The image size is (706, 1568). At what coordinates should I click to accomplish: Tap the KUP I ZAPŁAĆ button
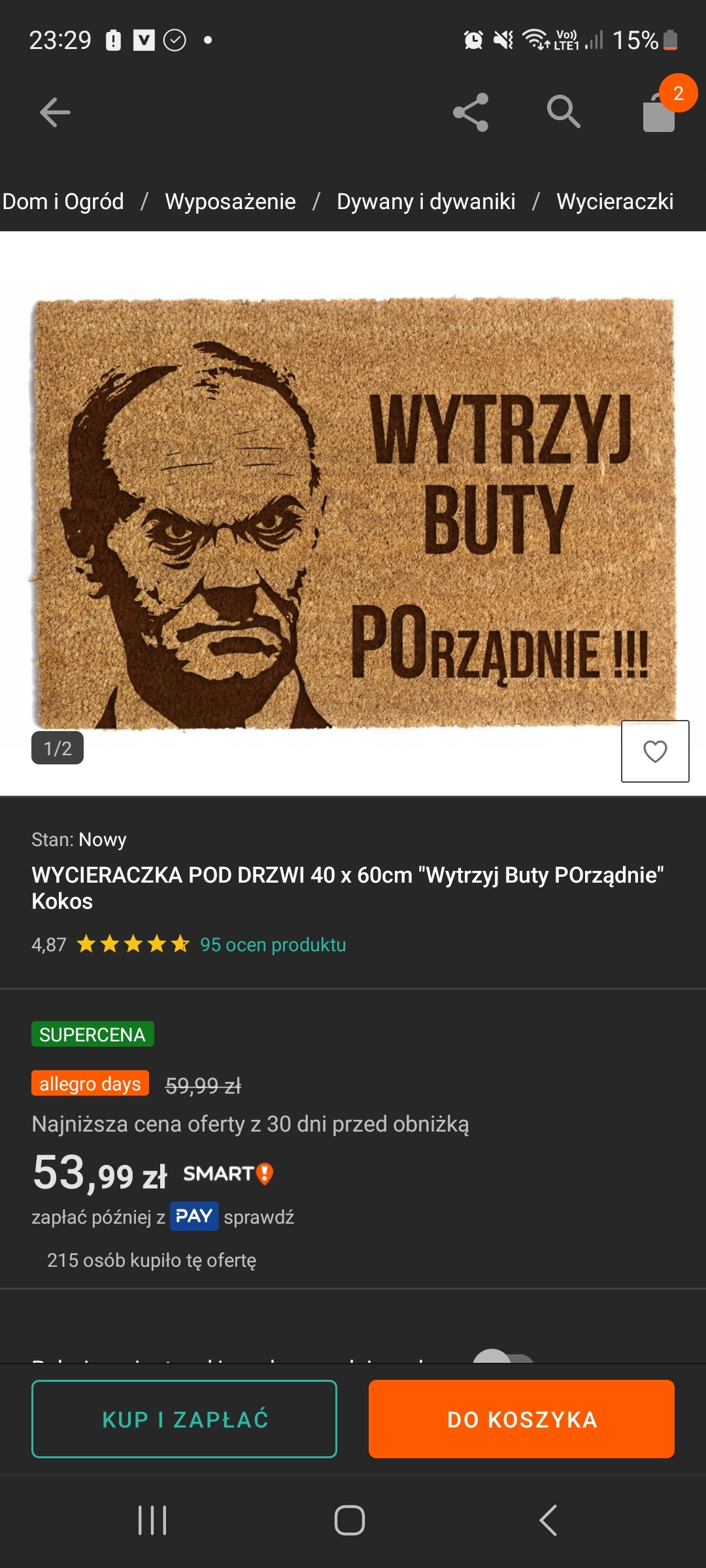point(184,1419)
